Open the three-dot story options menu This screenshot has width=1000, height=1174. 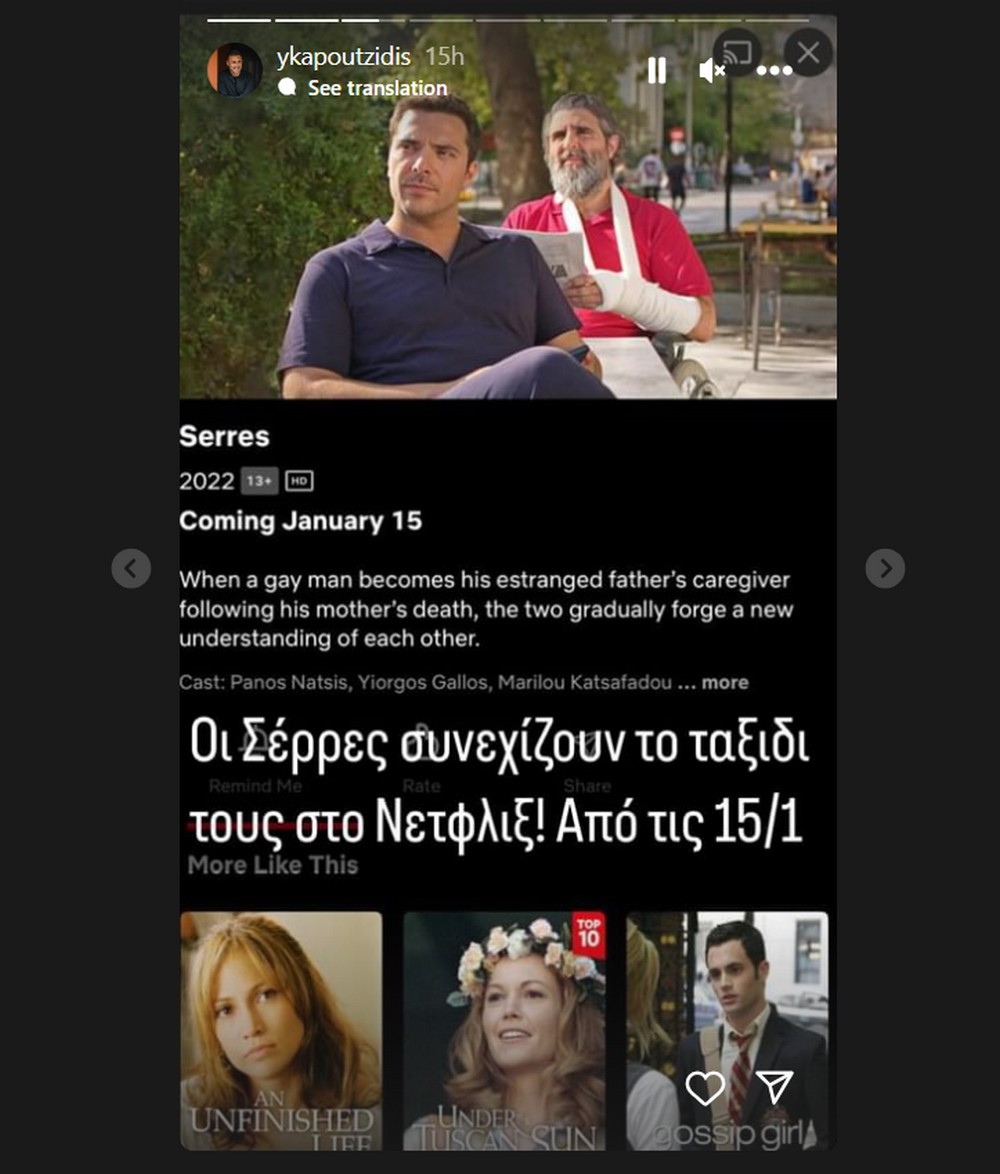pos(774,71)
